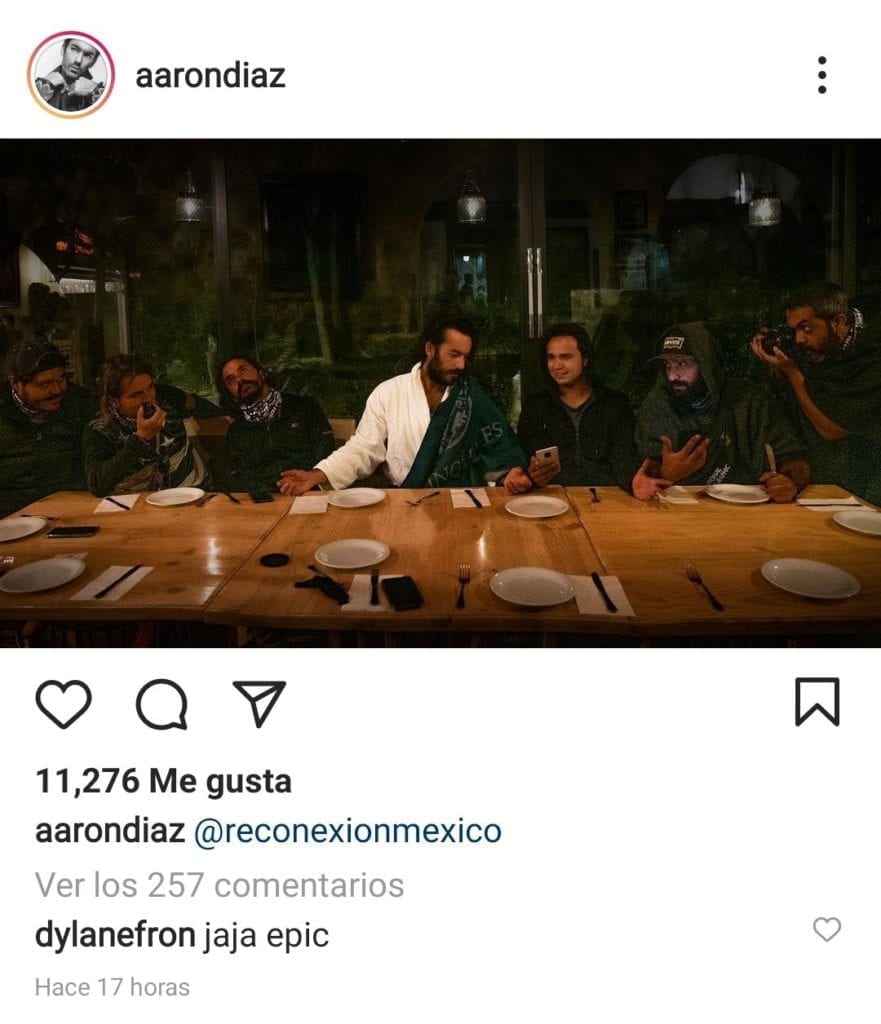
Task: Open the post's three-dot overflow menu
Action: 821,76
